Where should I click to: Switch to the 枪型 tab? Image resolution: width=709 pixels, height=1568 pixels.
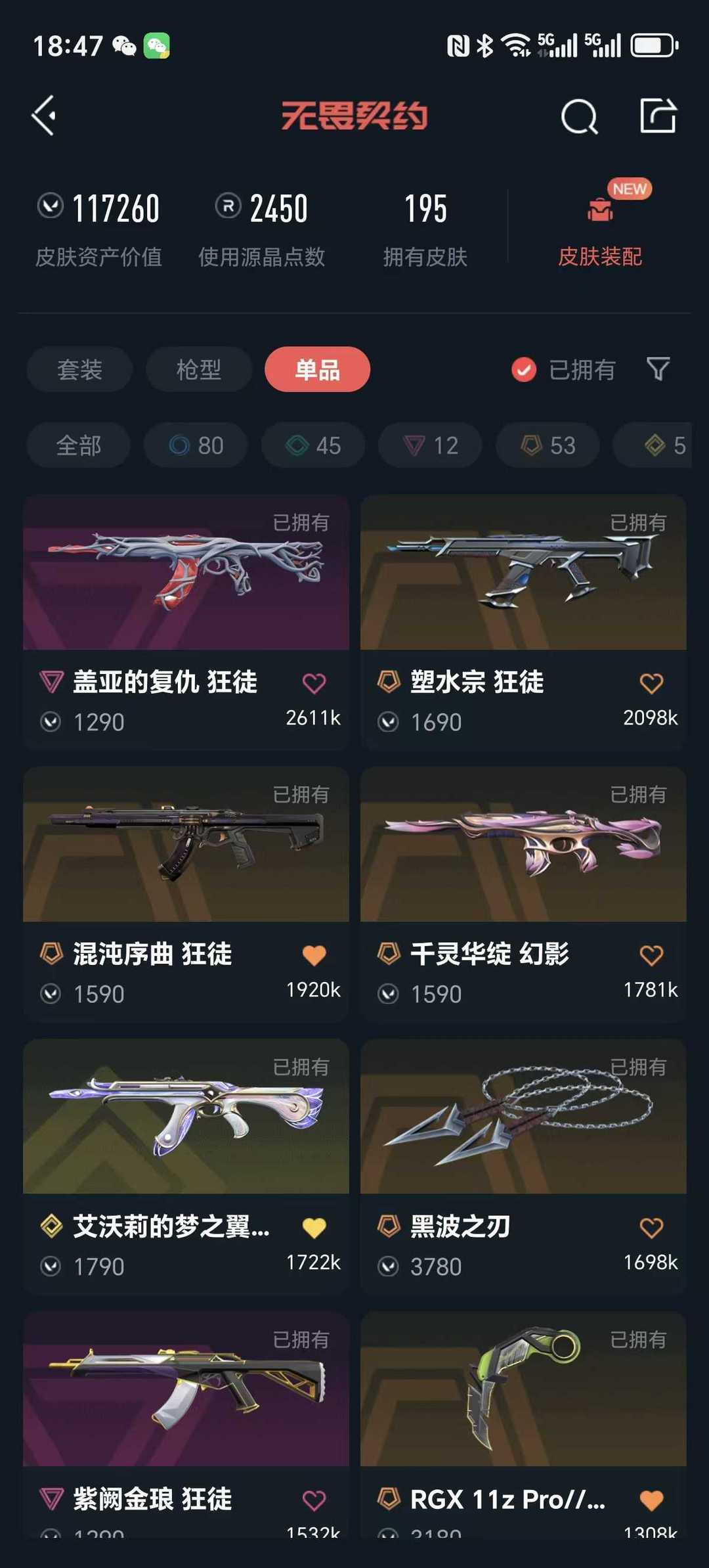(x=199, y=369)
